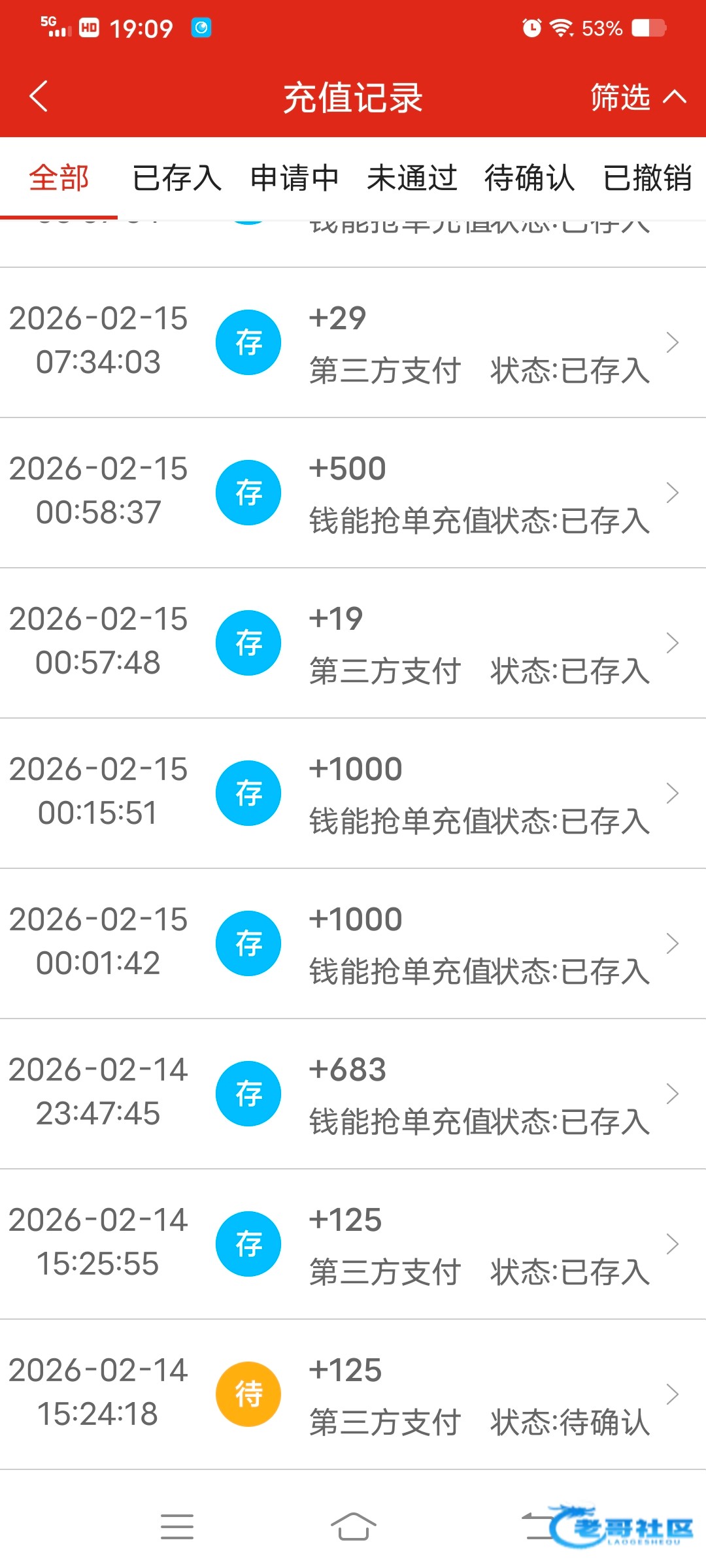Switch to the 全部 tab
This screenshot has width=706, height=1568.
tap(59, 178)
